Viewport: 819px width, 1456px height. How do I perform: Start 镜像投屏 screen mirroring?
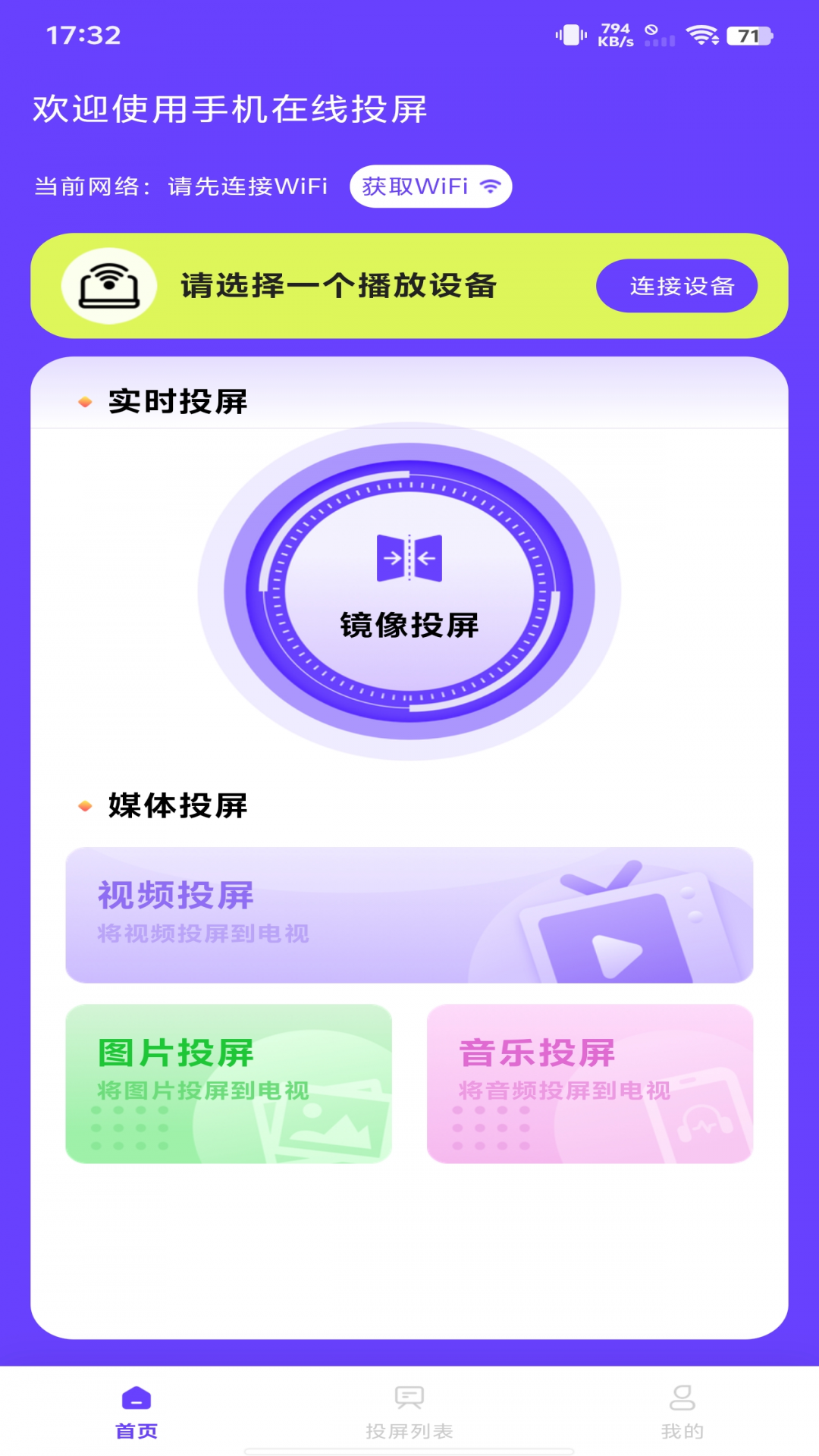click(409, 591)
